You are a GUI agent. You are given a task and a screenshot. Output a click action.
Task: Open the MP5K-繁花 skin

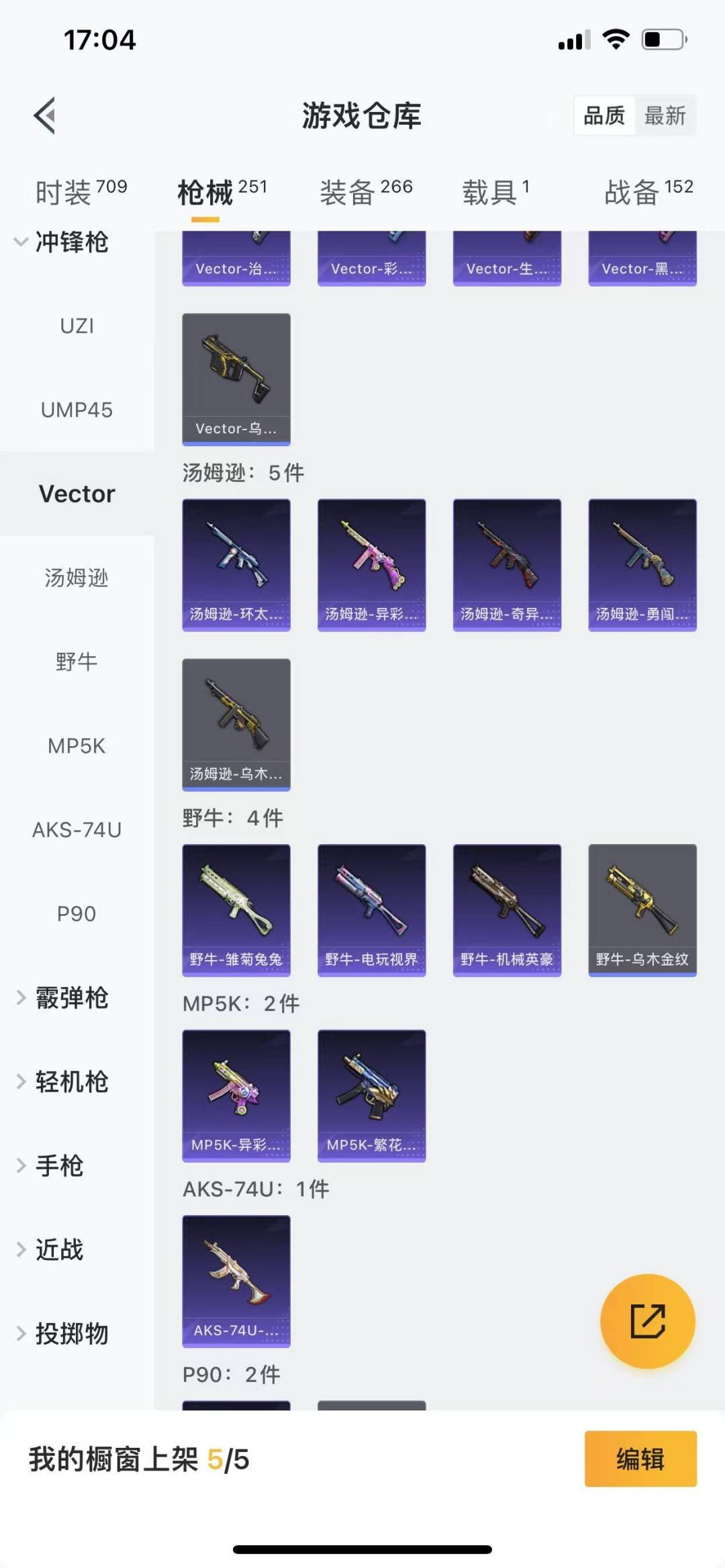(372, 1096)
